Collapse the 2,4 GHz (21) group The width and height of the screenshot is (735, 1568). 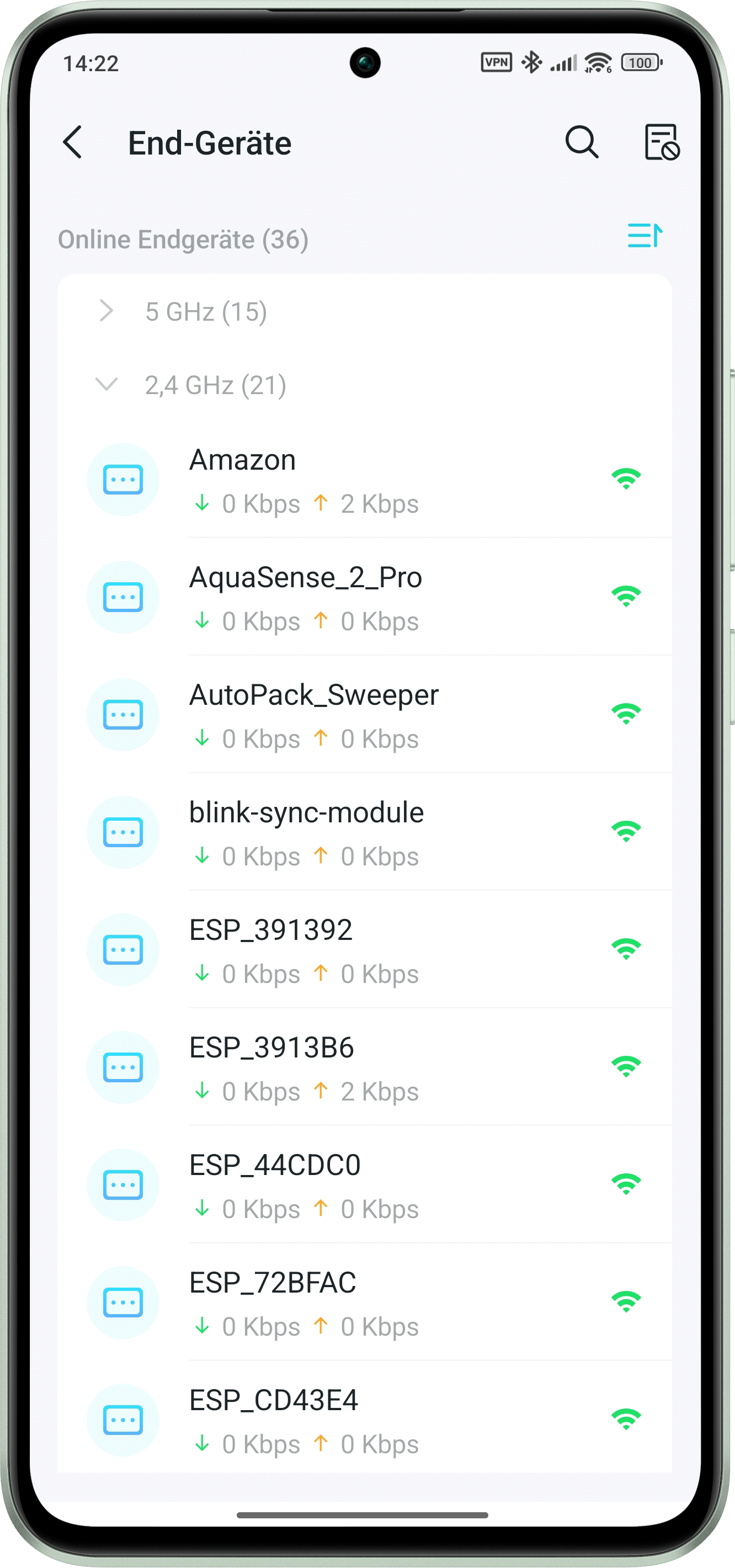tap(214, 385)
